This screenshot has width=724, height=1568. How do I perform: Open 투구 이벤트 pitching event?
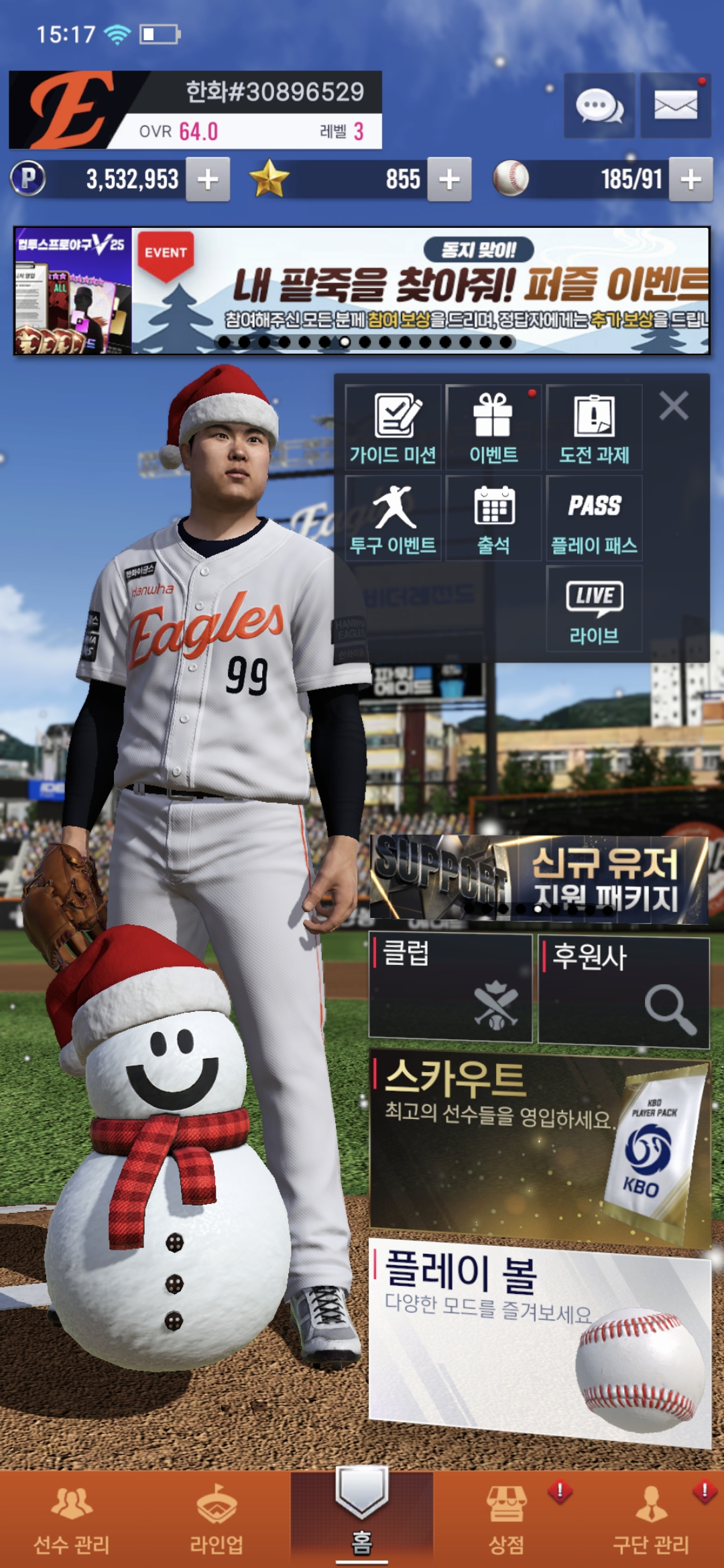point(394,518)
